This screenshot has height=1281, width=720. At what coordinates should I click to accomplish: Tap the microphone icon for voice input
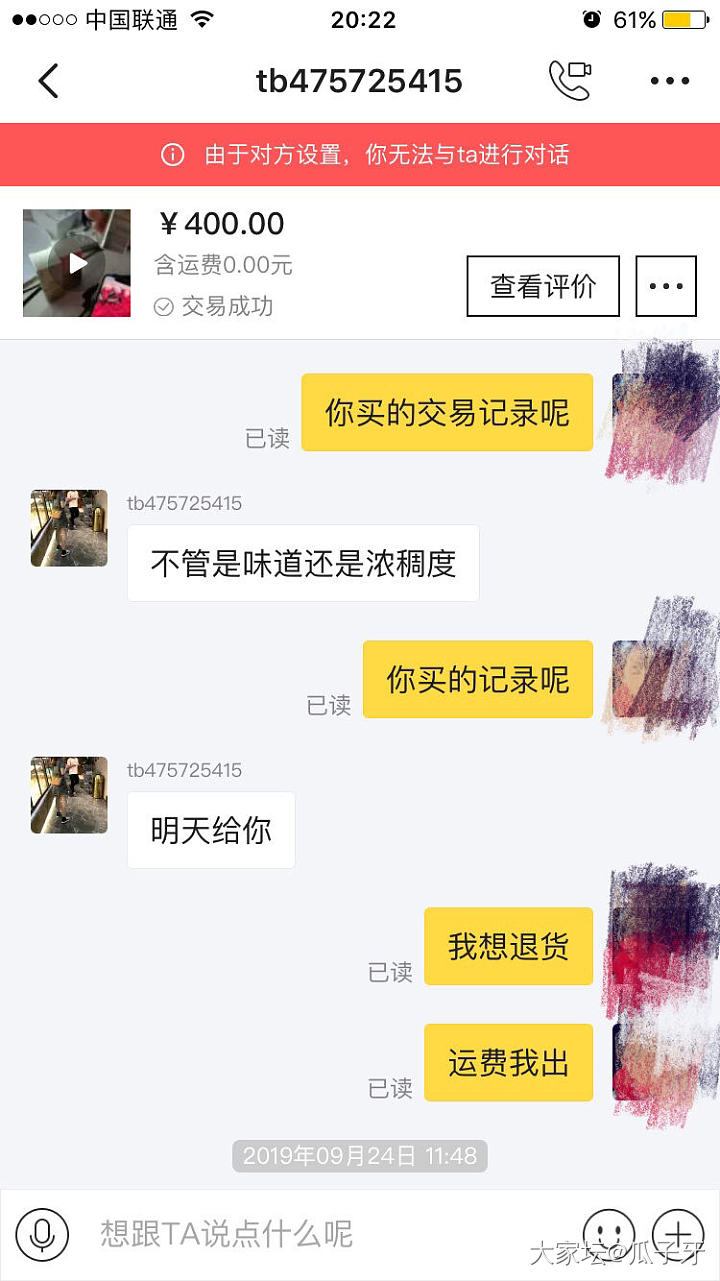coord(42,1233)
